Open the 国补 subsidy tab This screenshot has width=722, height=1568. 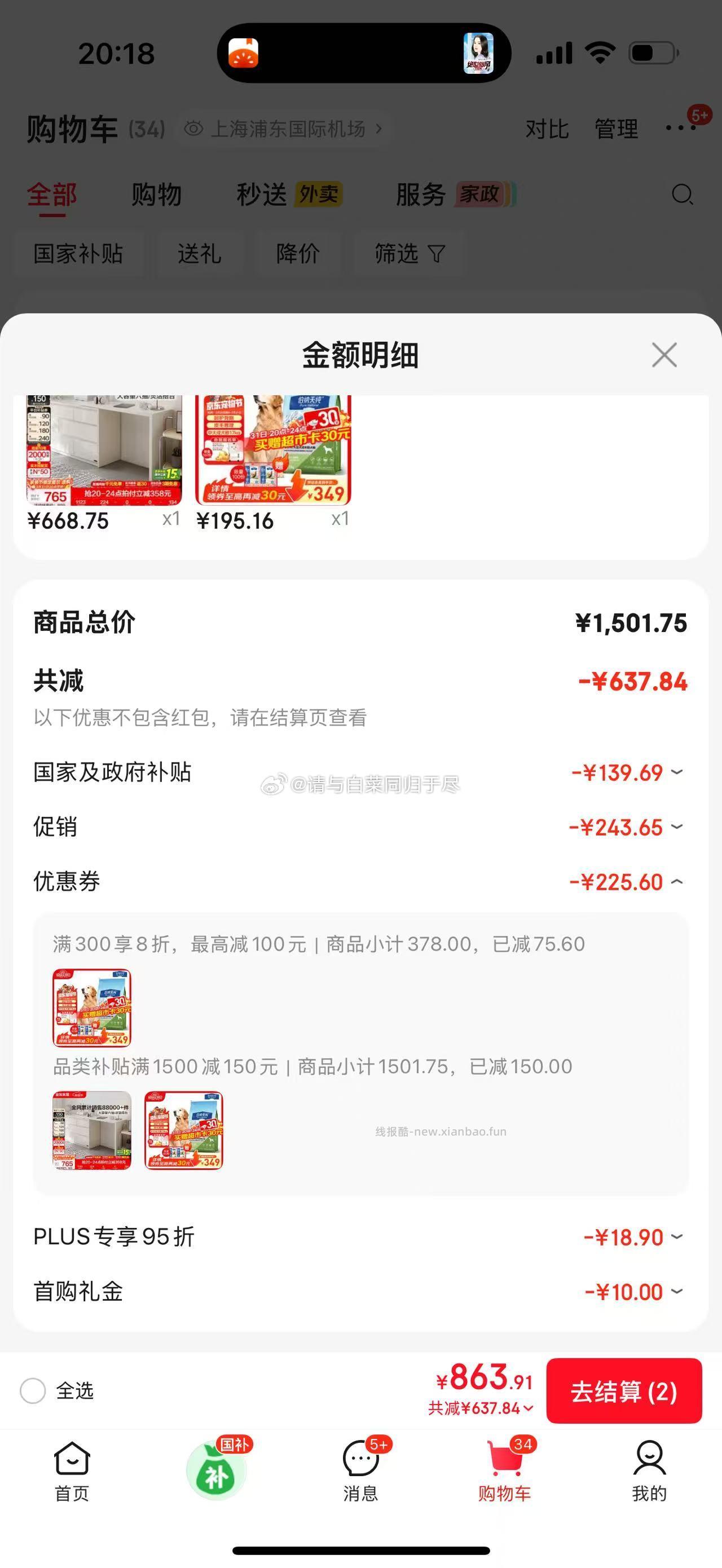pyautogui.click(x=217, y=1470)
